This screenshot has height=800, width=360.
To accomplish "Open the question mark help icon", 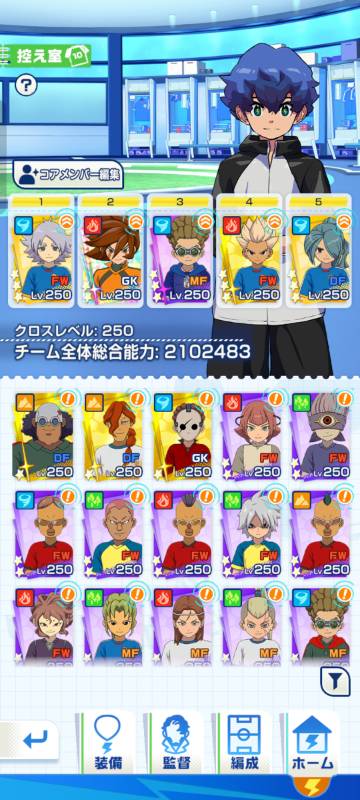I will (26, 85).
